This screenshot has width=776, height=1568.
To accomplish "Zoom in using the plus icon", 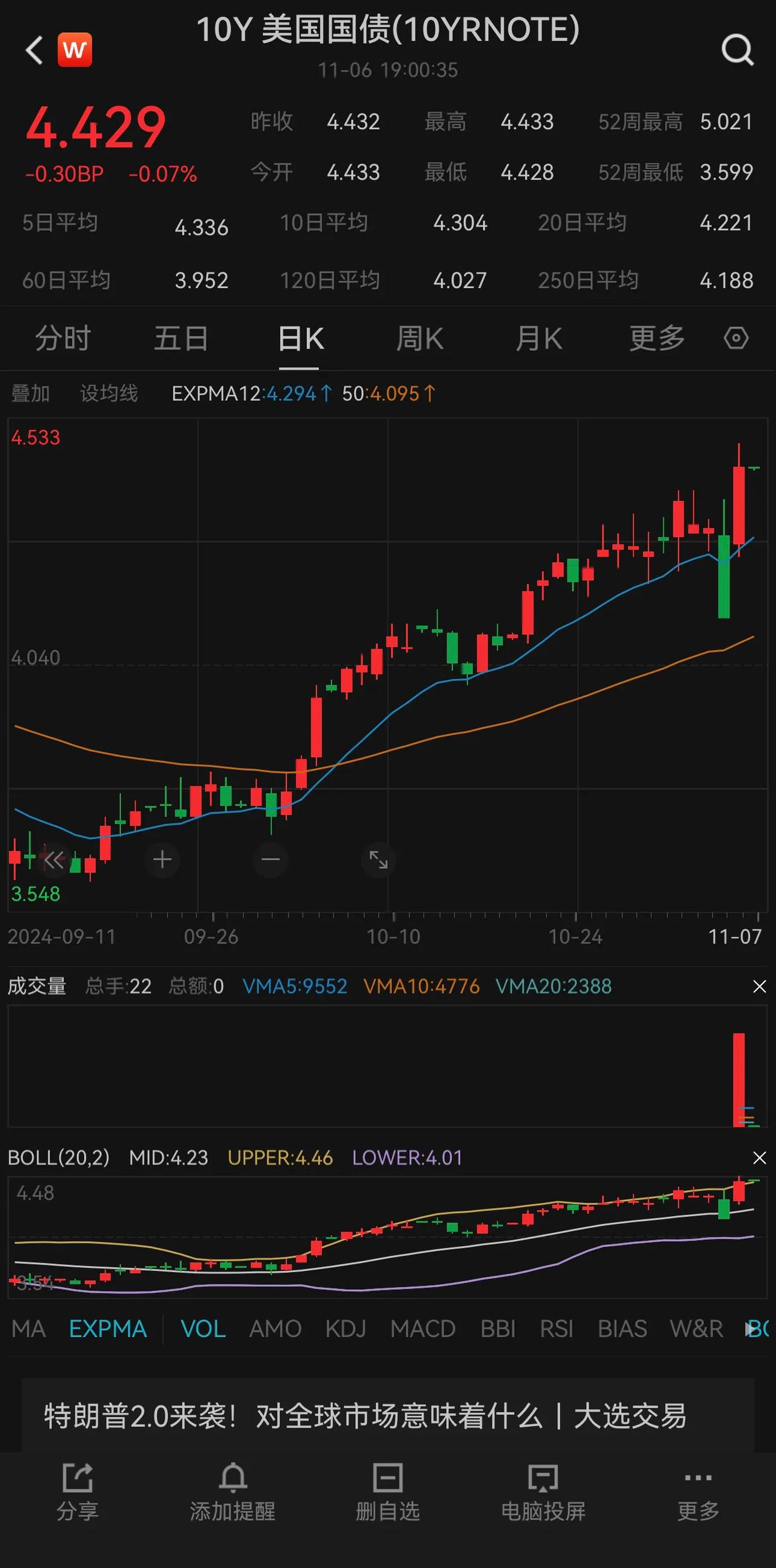I will pyautogui.click(x=162, y=860).
